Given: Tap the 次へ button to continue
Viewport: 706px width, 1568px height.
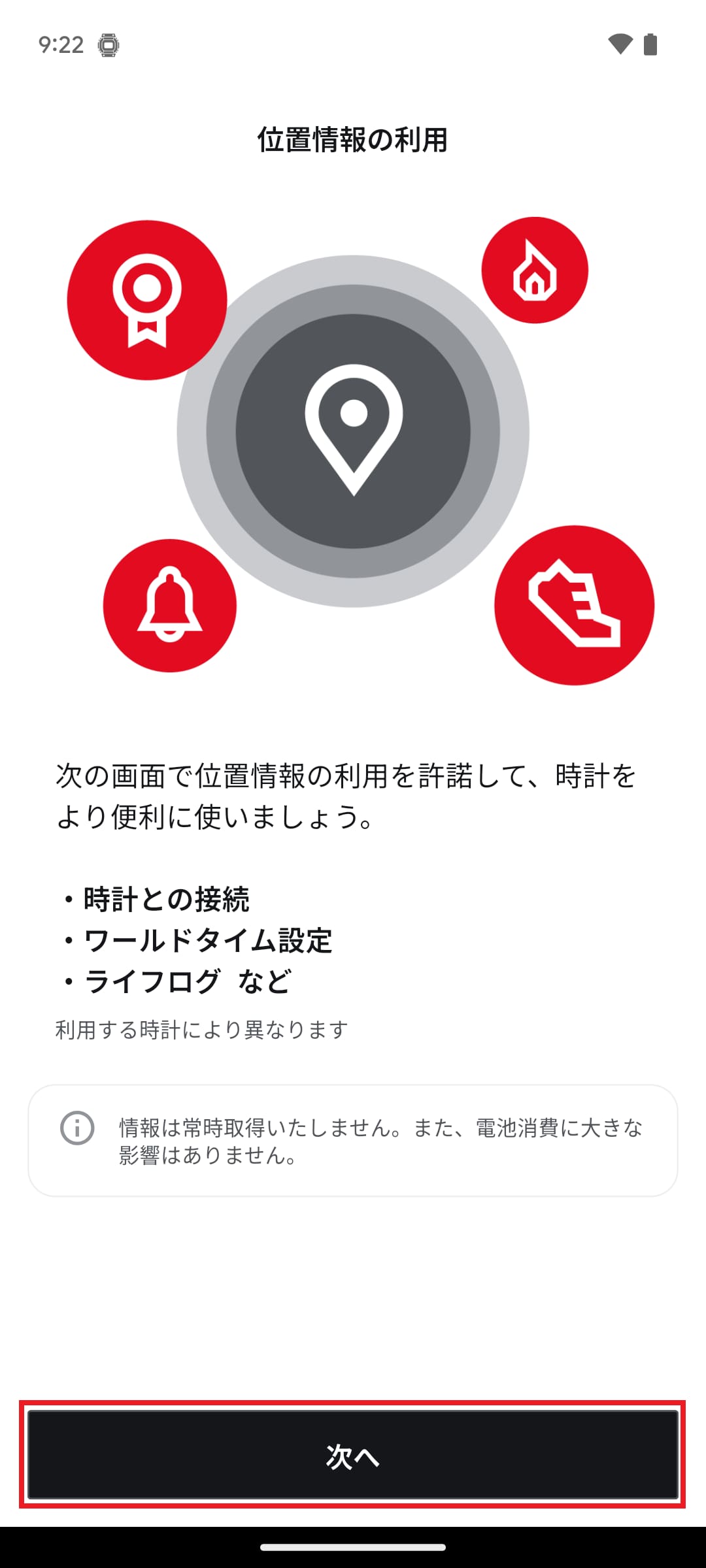Looking at the screenshot, I should coord(353,1454).
